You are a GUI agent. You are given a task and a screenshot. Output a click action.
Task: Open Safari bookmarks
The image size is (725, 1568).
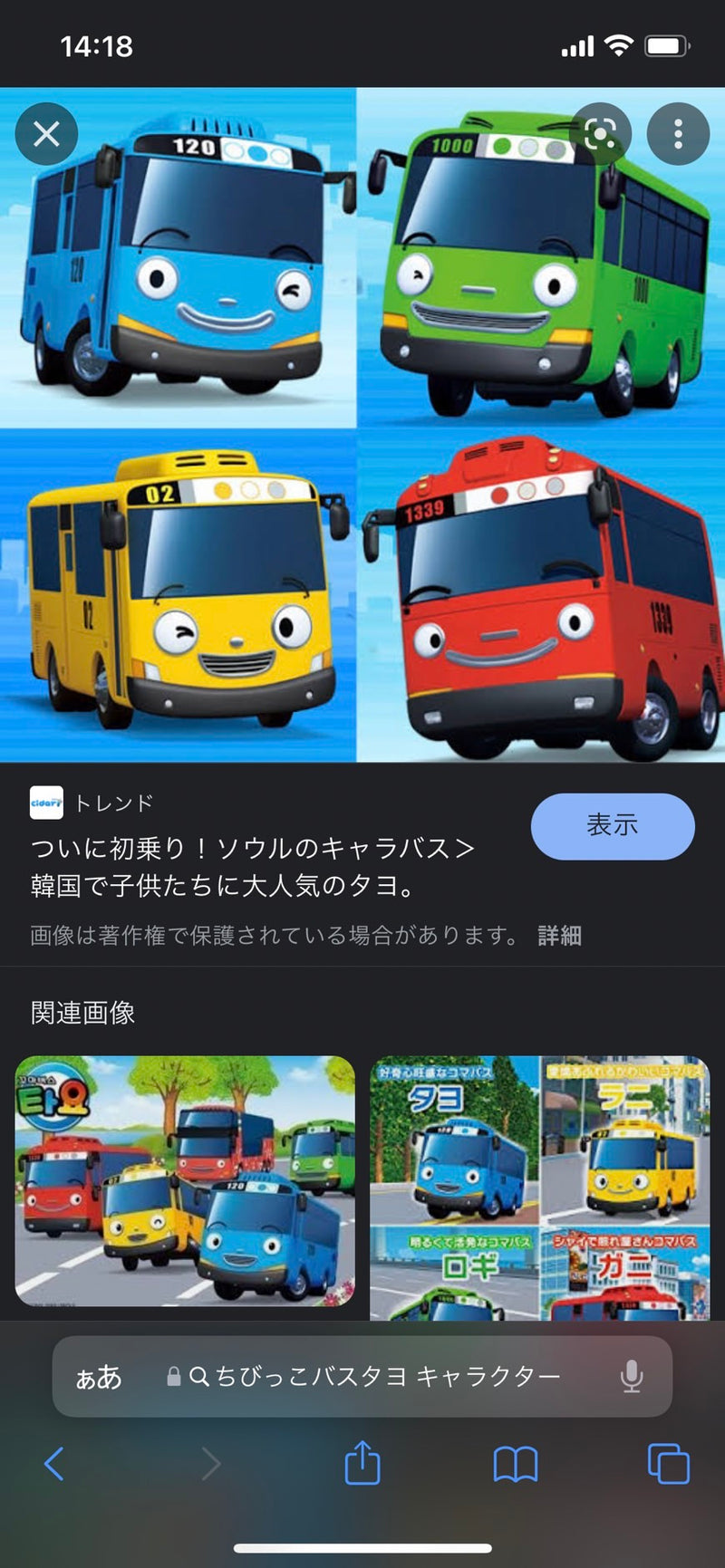515,1463
